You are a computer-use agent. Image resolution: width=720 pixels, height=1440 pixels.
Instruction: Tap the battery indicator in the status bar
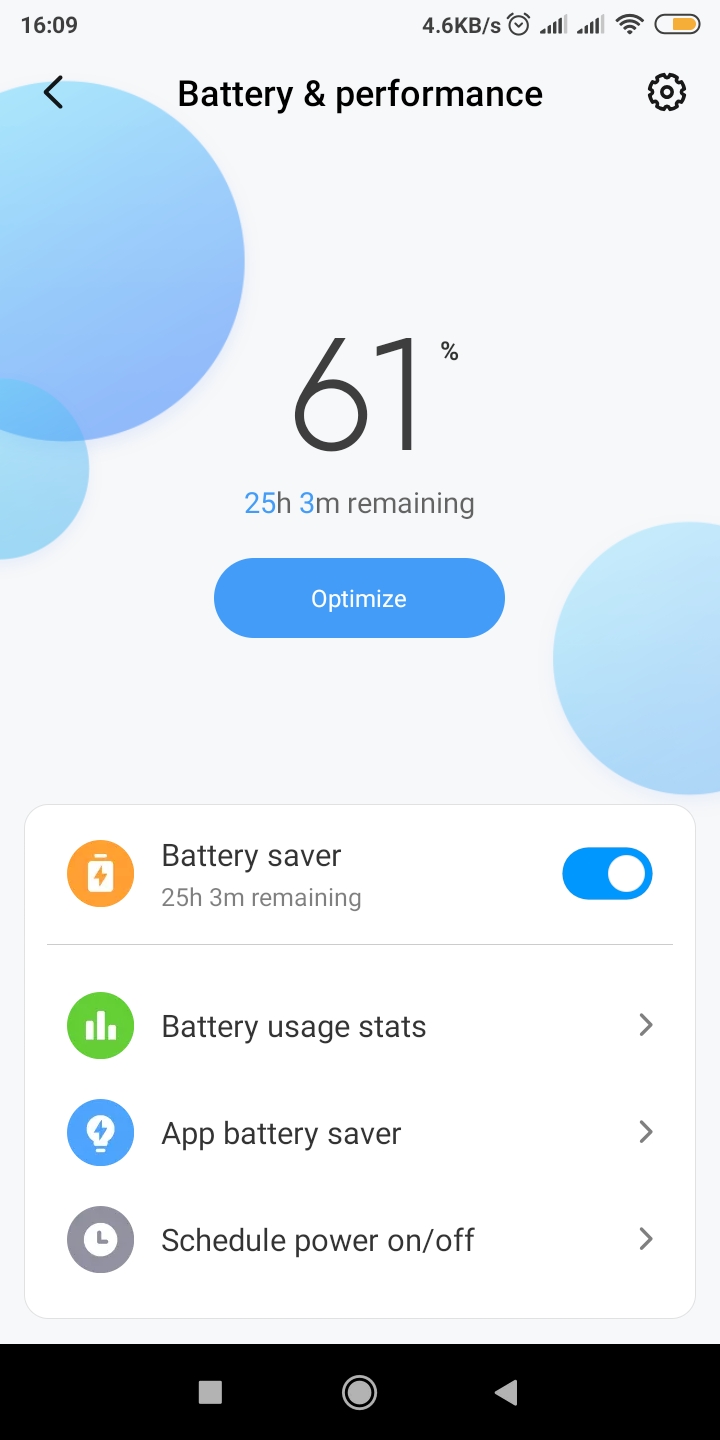point(677,24)
